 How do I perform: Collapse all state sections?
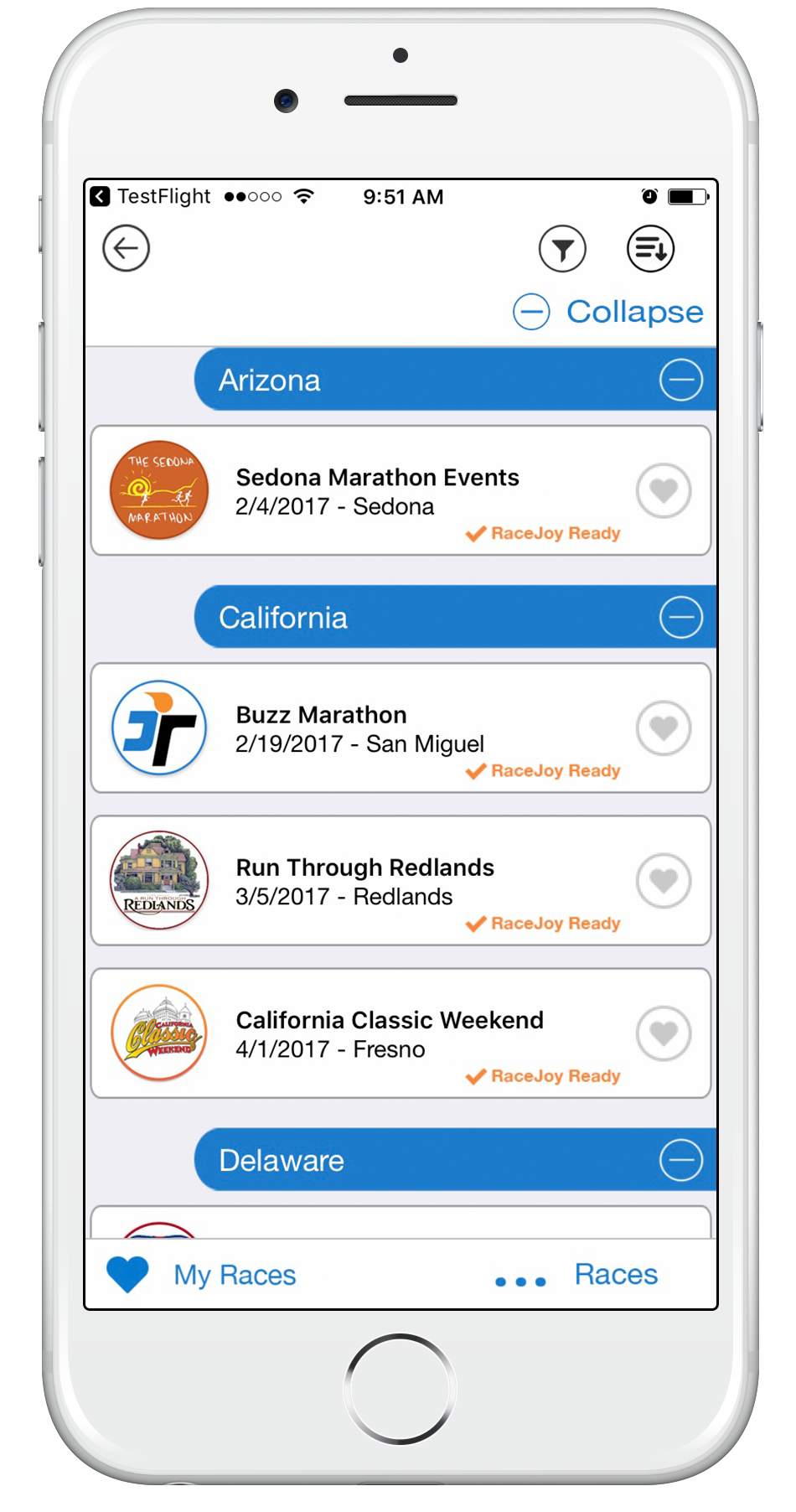[609, 312]
